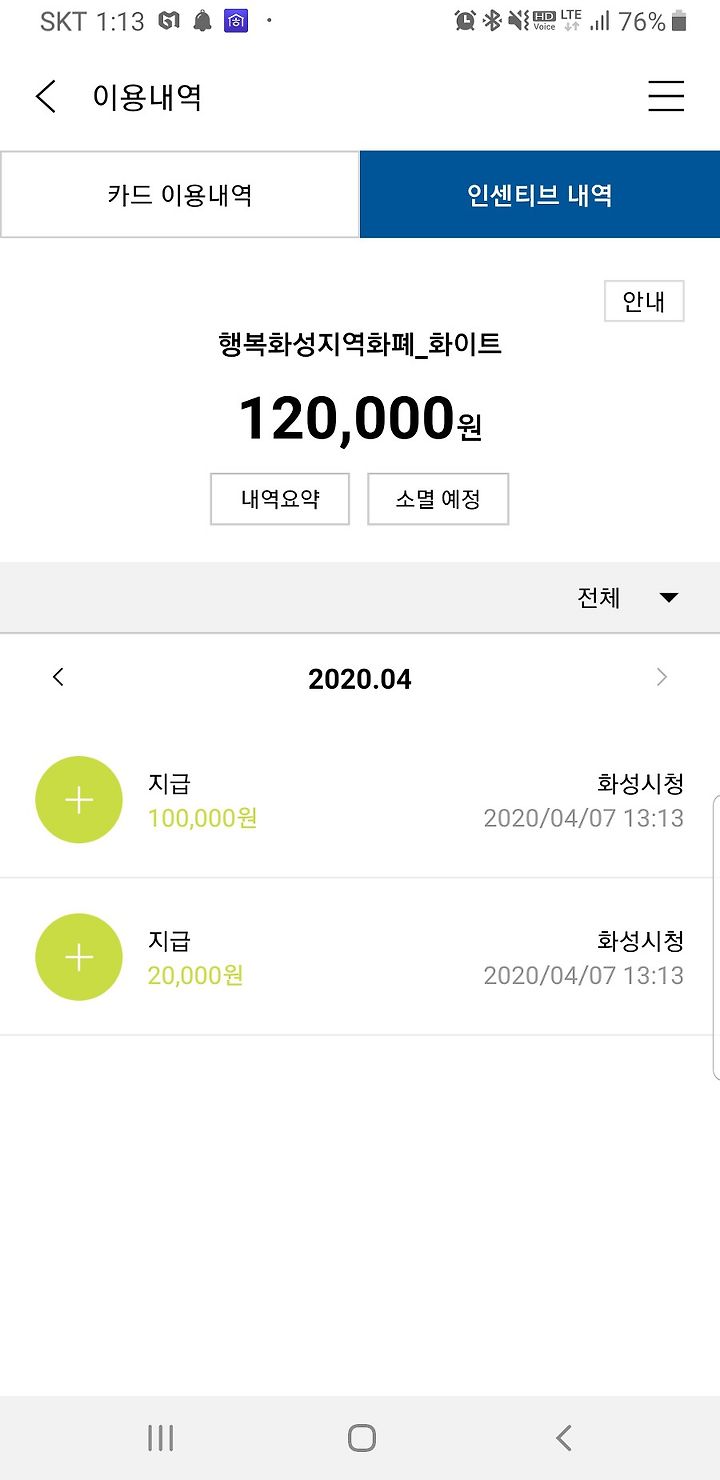Open the hamburger menu
Image resolution: width=720 pixels, height=1480 pixels.
pos(666,96)
